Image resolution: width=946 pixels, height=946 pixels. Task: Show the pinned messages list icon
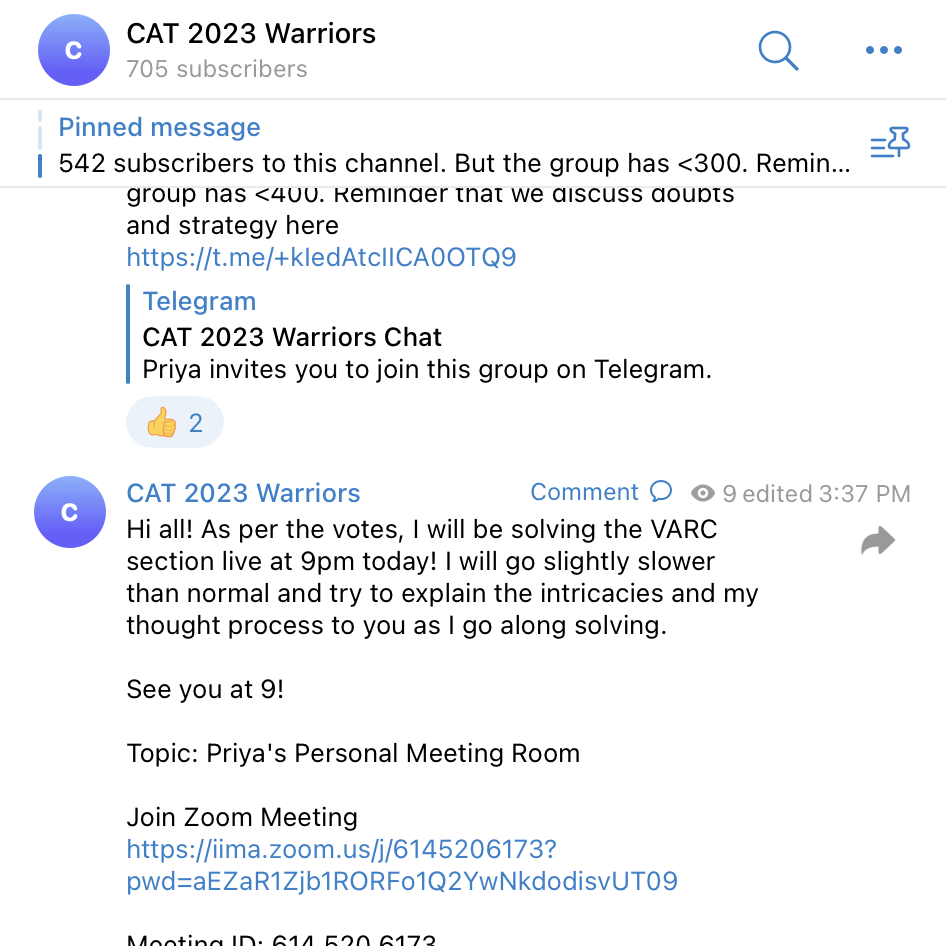click(890, 144)
